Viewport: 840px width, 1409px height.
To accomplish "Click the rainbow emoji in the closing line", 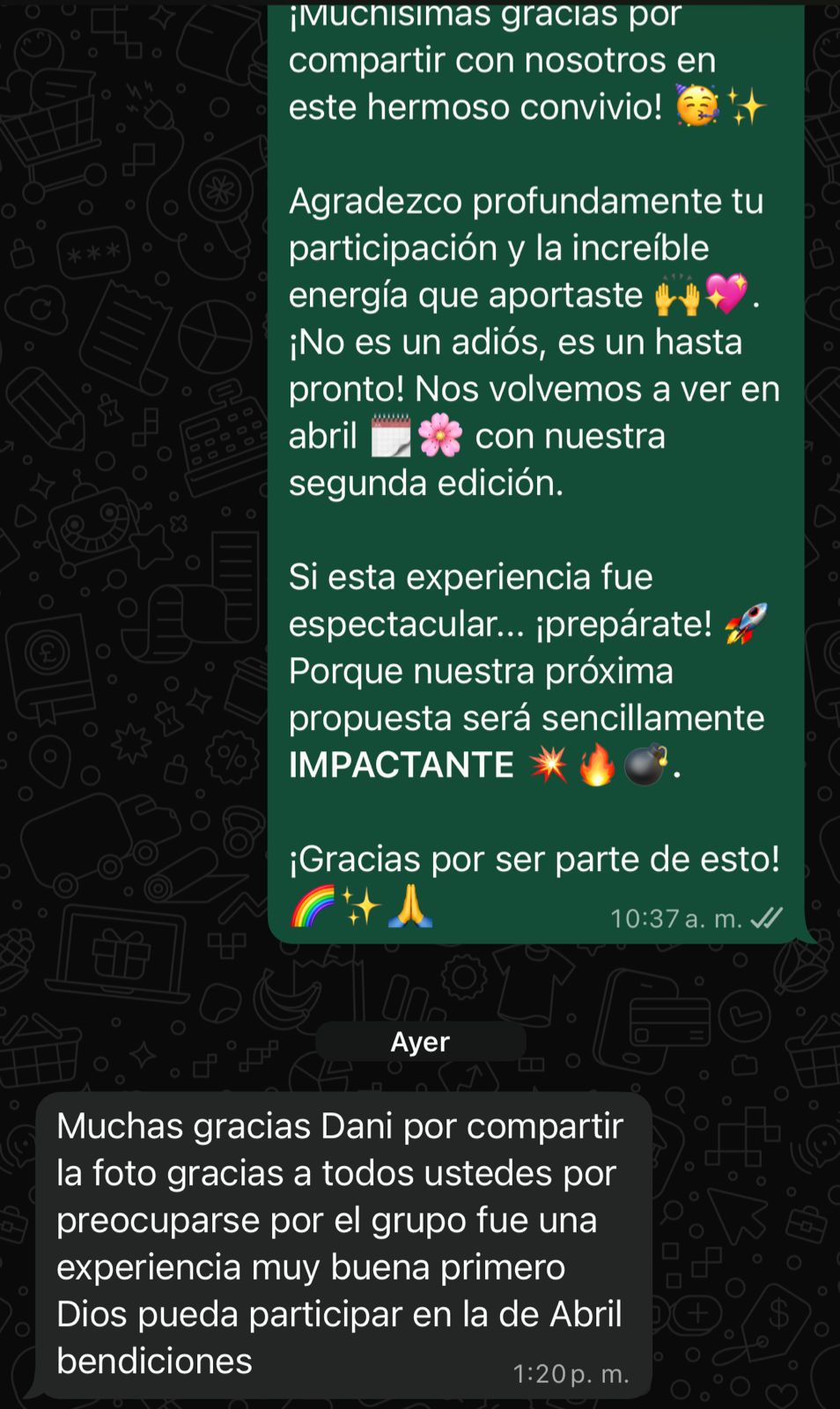I will click(313, 904).
